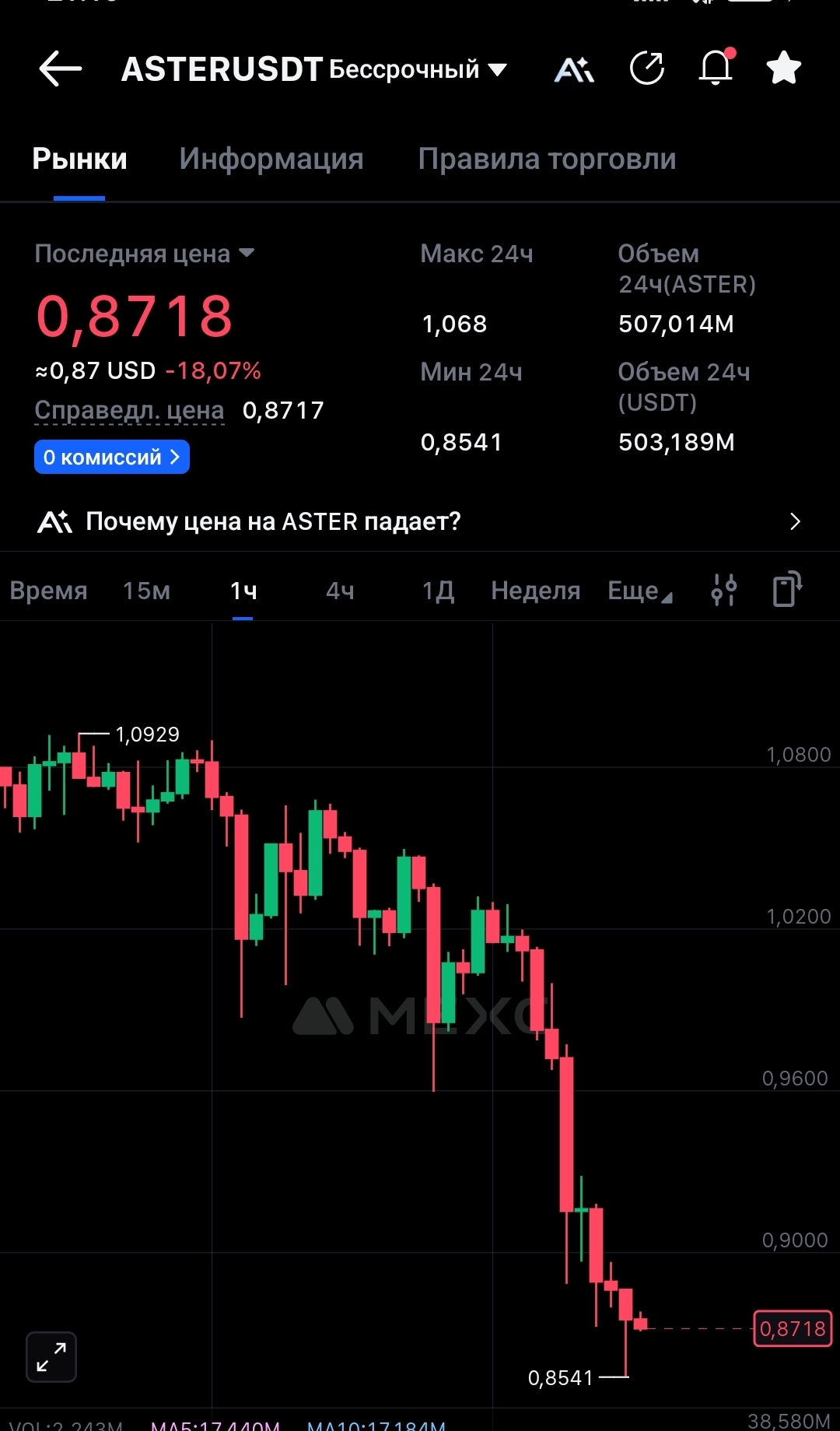Open price alerts bell

tap(716, 68)
